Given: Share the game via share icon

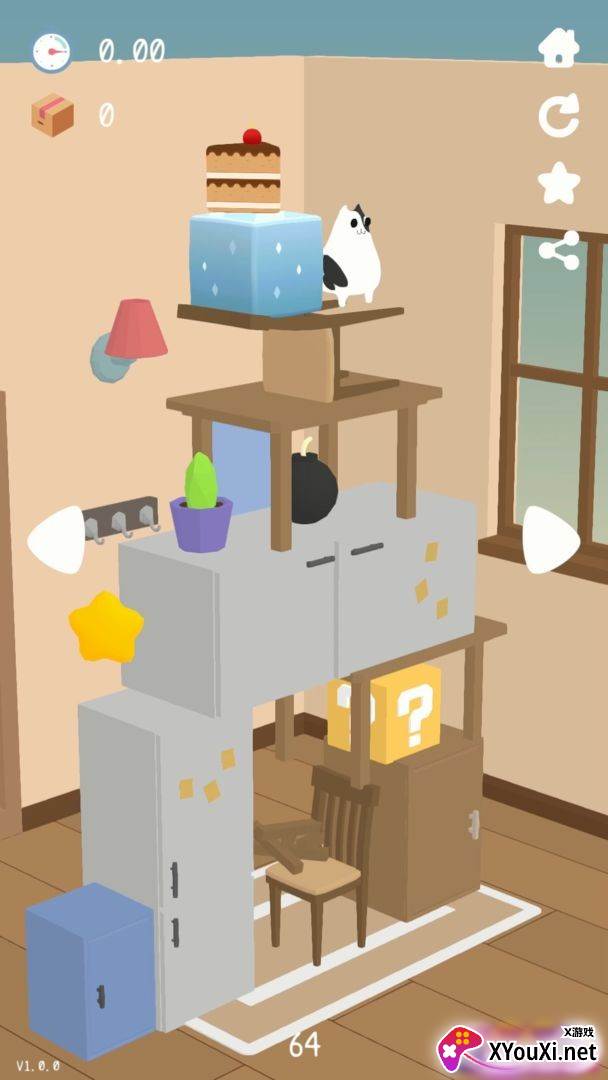Looking at the screenshot, I should (x=558, y=250).
